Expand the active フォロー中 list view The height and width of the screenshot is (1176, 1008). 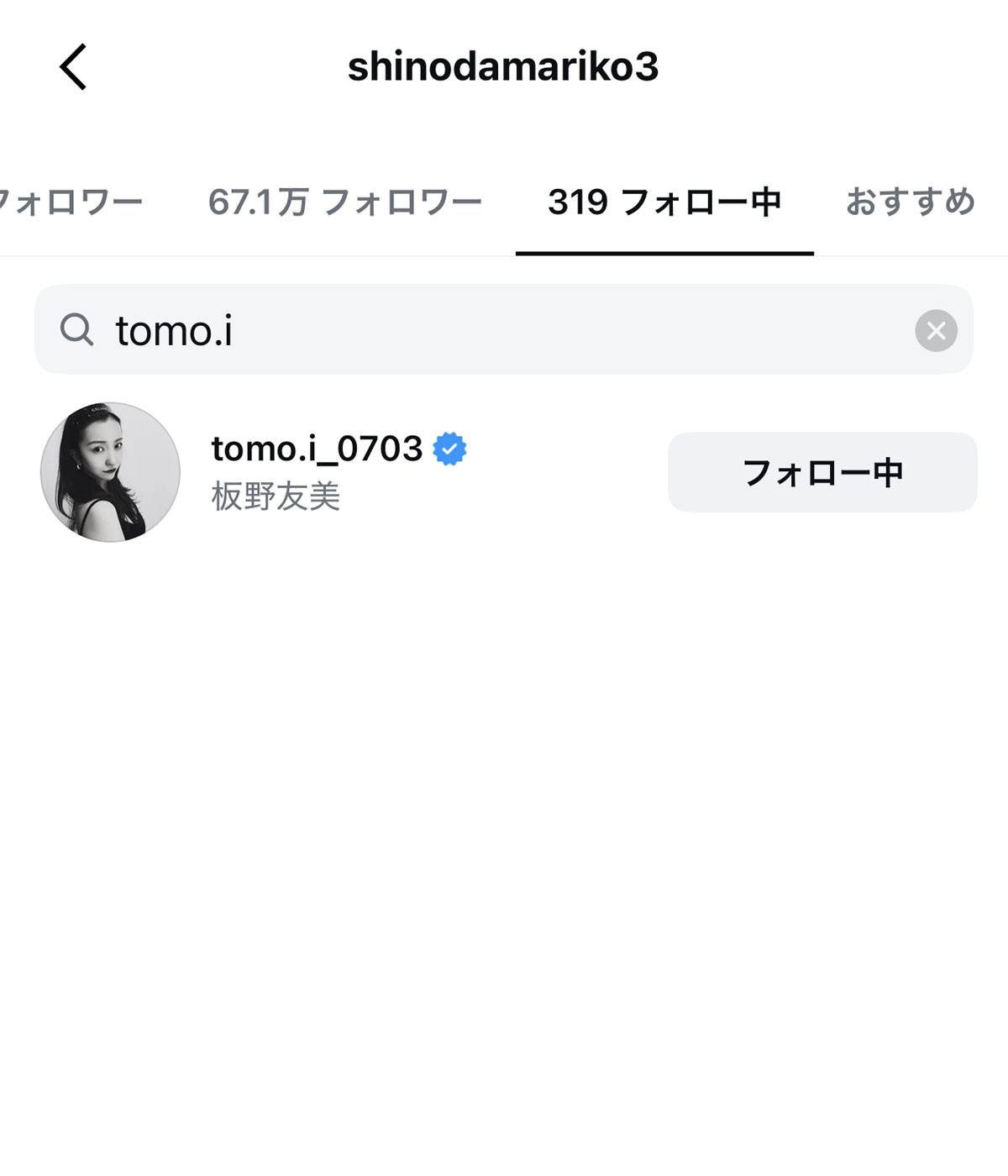664,200
